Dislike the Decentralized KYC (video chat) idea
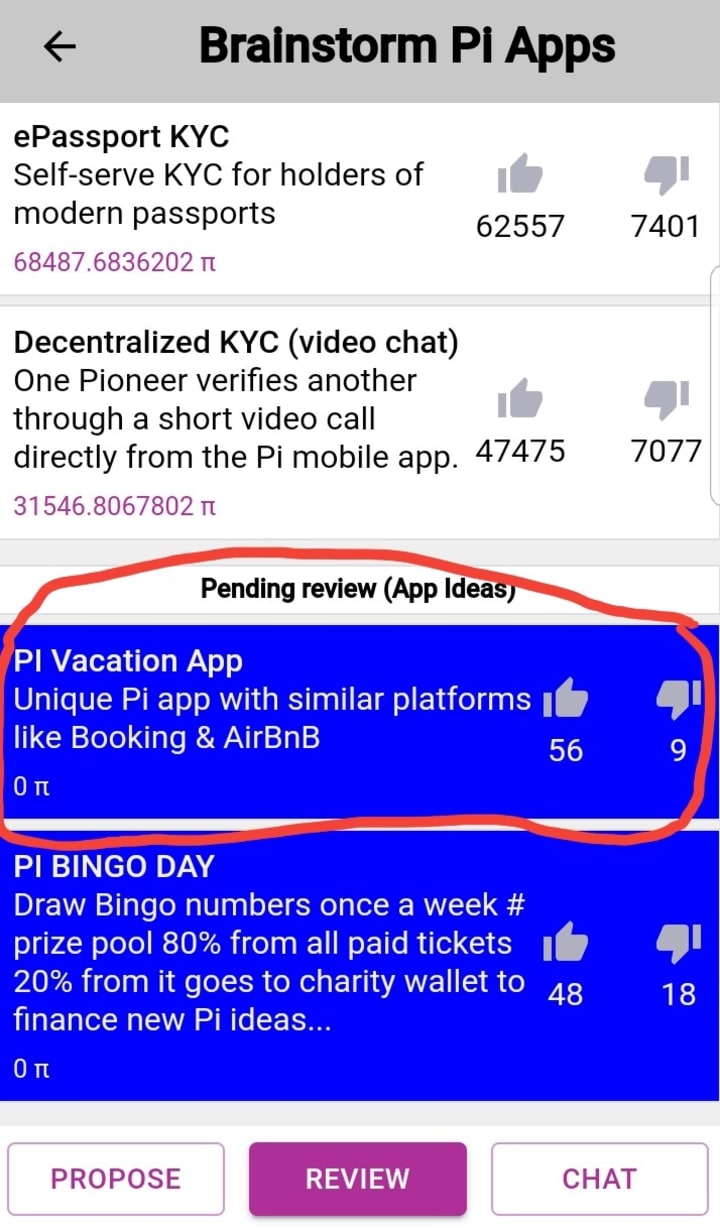 click(x=666, y=400)
